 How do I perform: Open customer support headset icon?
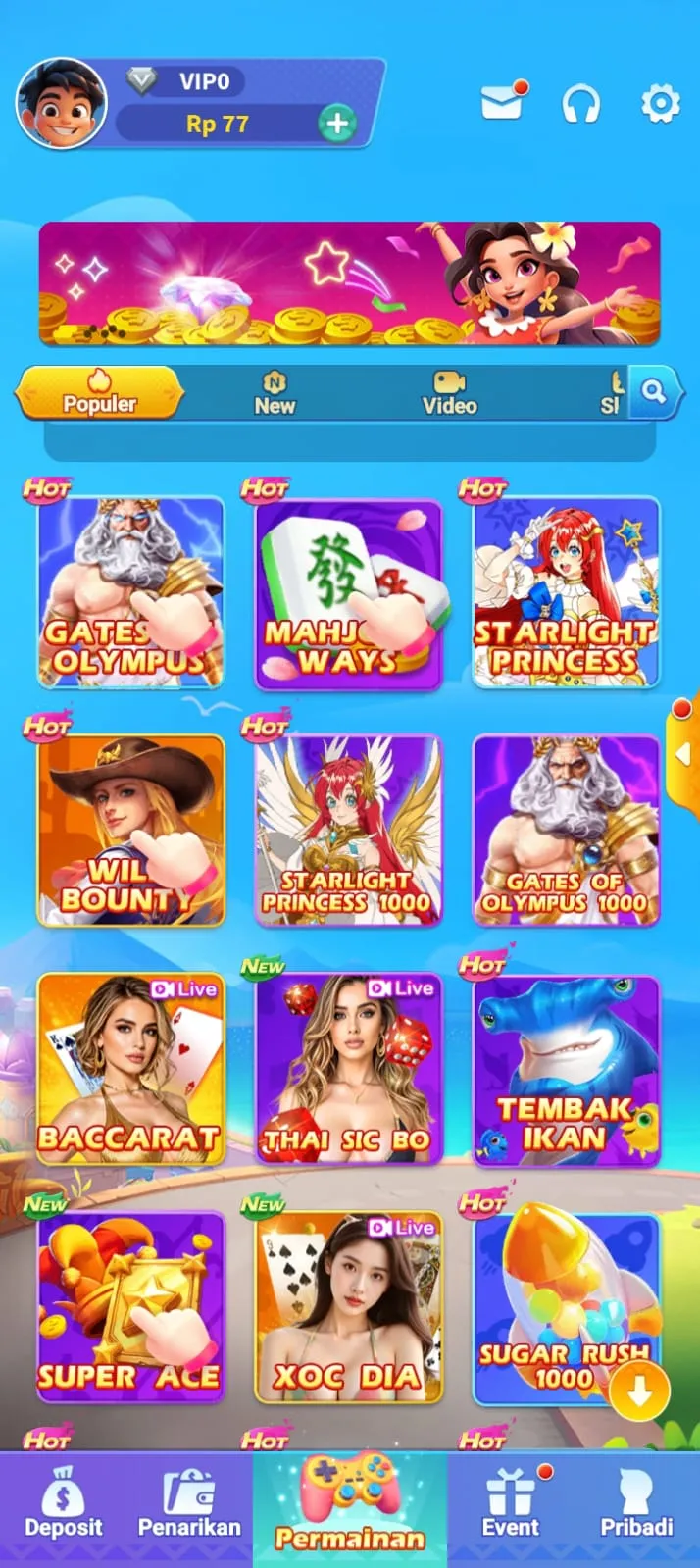(580, 104)
